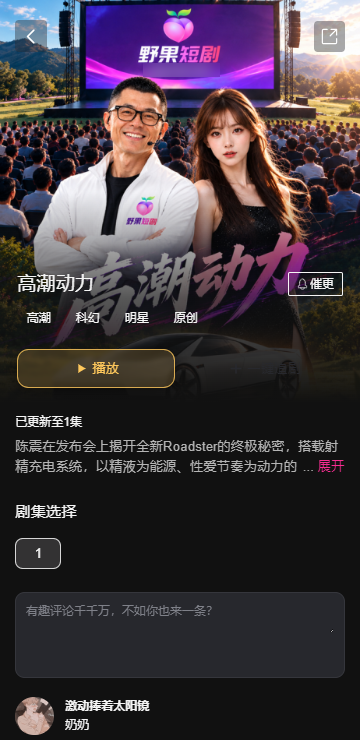Expand the description with 展开

pyautogui.click(x=331, y=466)
